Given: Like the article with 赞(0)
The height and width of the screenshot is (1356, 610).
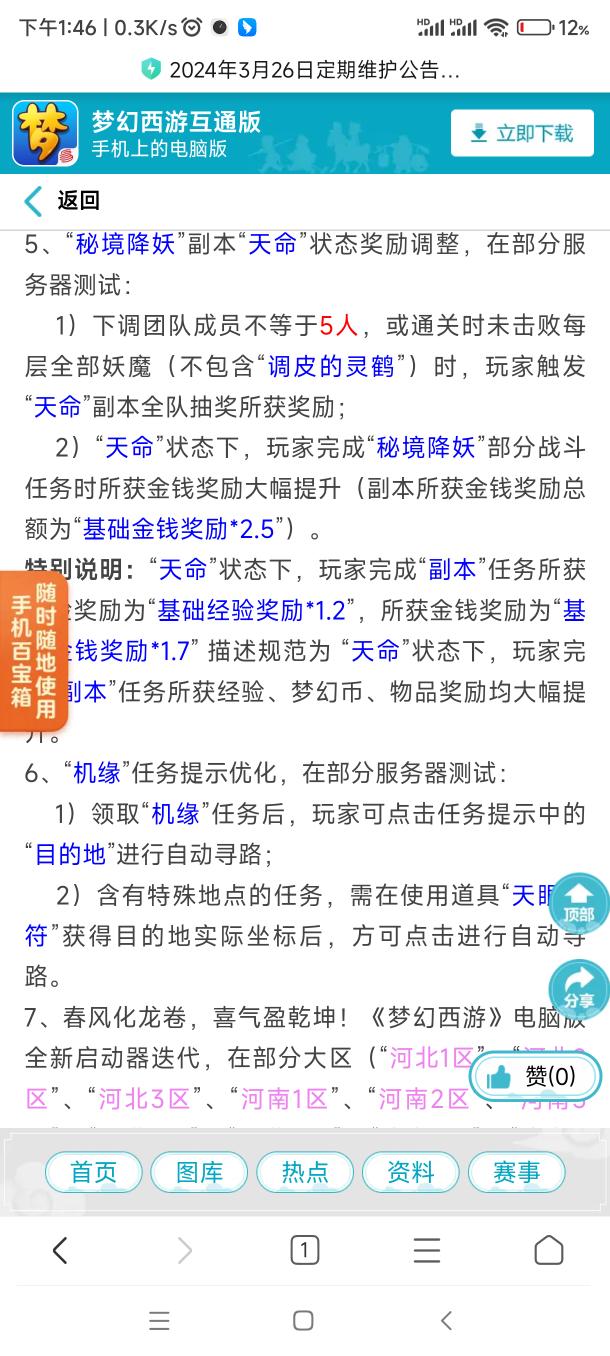Looking at the screenshot, I should click(x=535, y=1076).
